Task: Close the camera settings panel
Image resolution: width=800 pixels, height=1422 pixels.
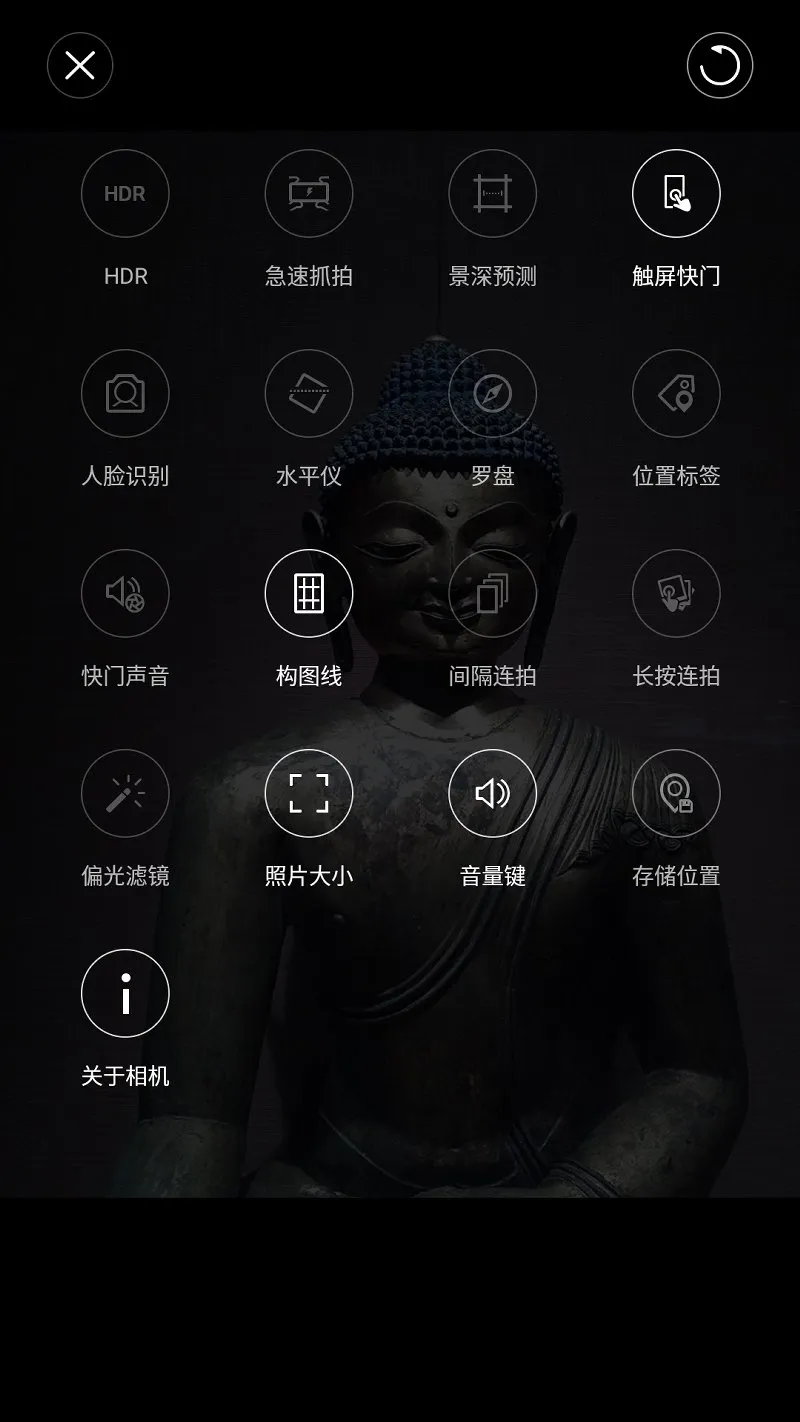Action: [80, 66]
